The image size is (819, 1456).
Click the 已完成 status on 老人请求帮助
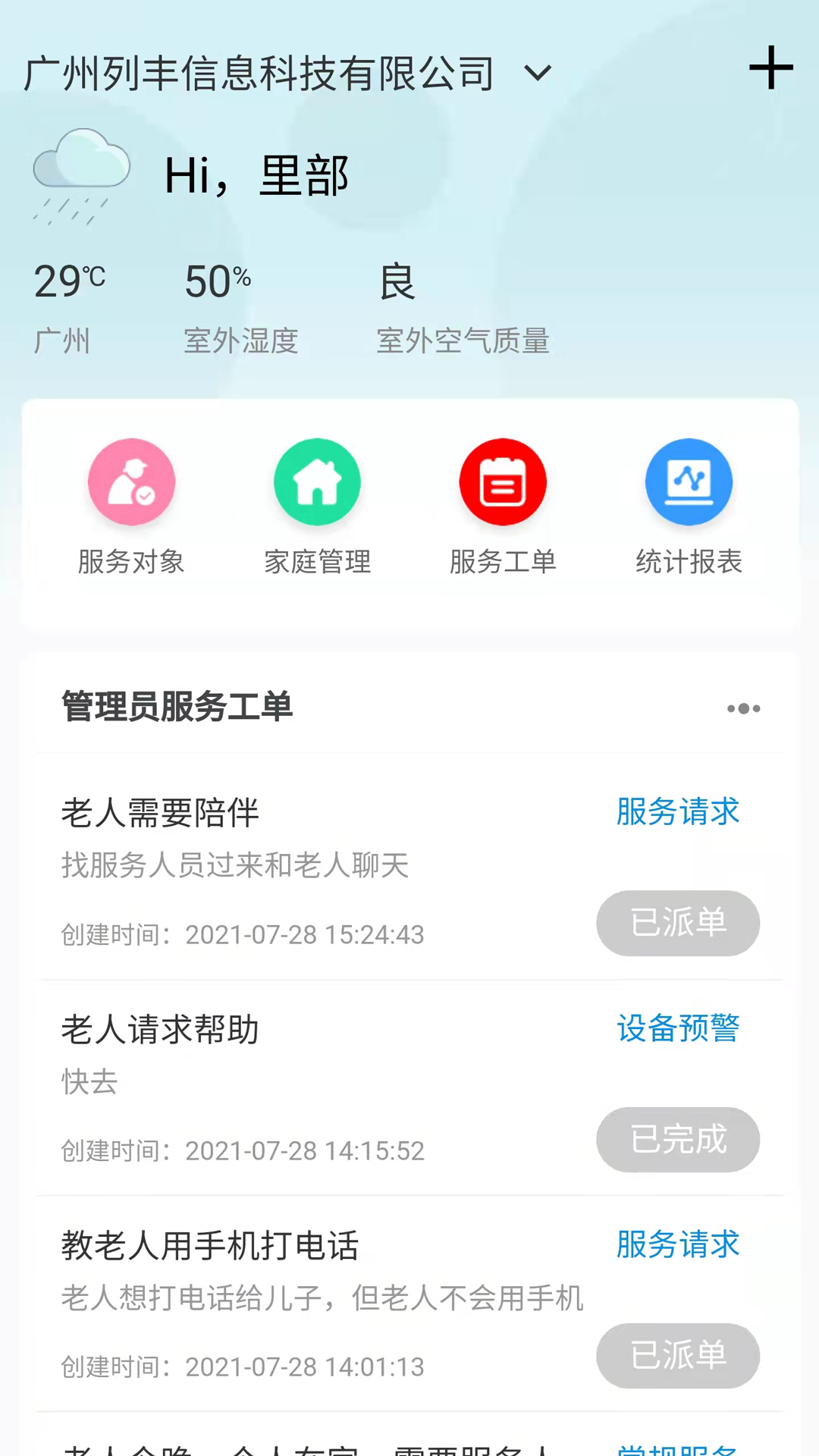point(677,1140)
